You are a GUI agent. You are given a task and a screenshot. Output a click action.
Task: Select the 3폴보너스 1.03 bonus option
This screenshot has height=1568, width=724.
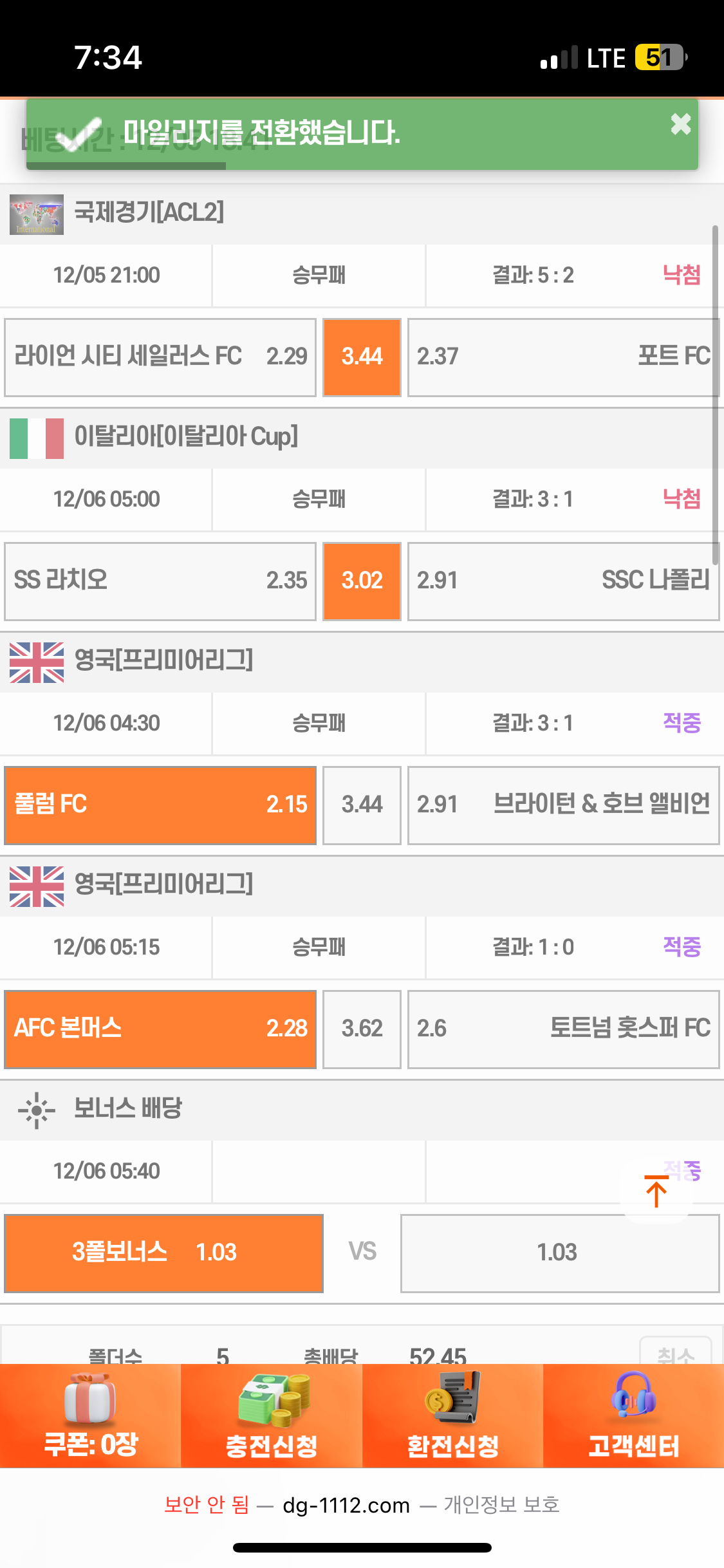[x=163, y=1253]
